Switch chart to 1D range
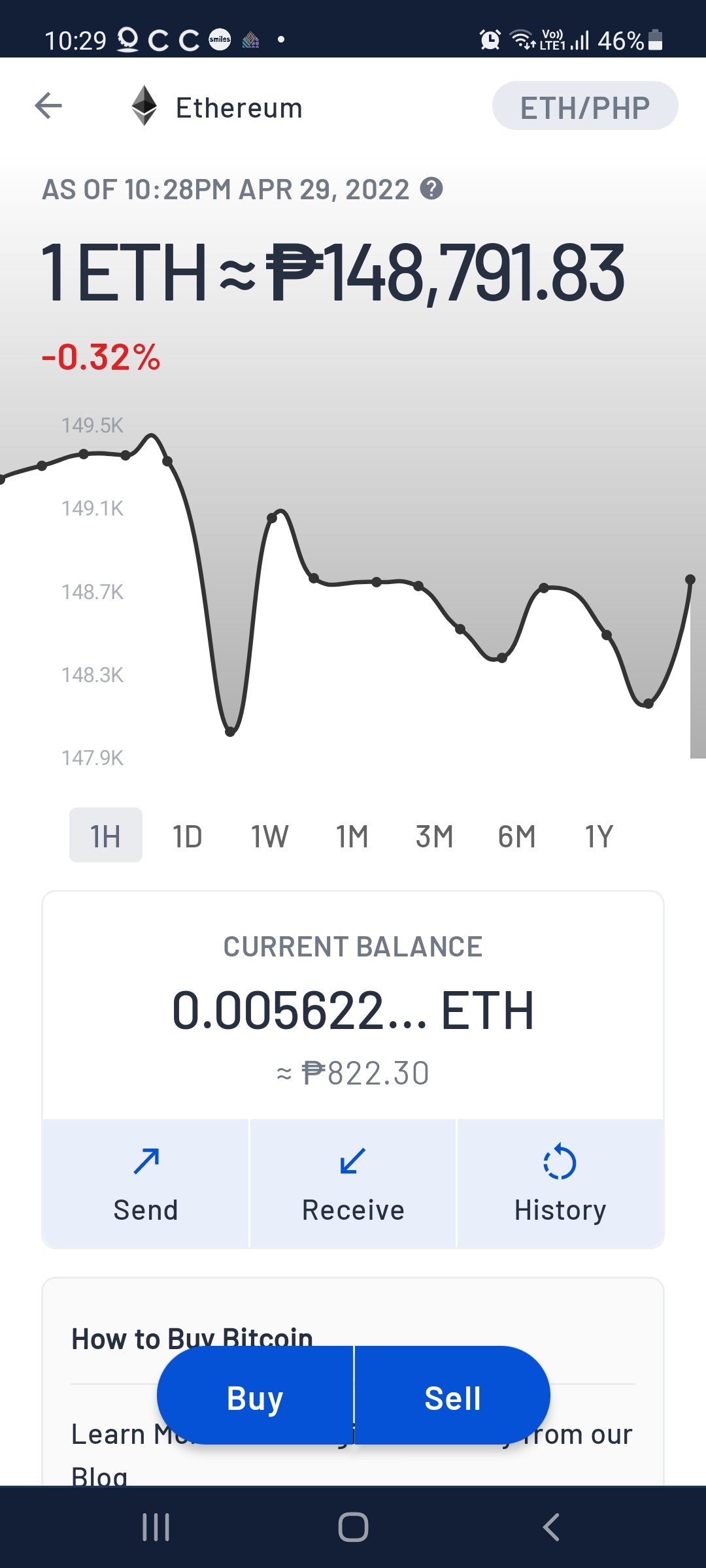The width and height of the screenshot is (706, 1568). 188,836
